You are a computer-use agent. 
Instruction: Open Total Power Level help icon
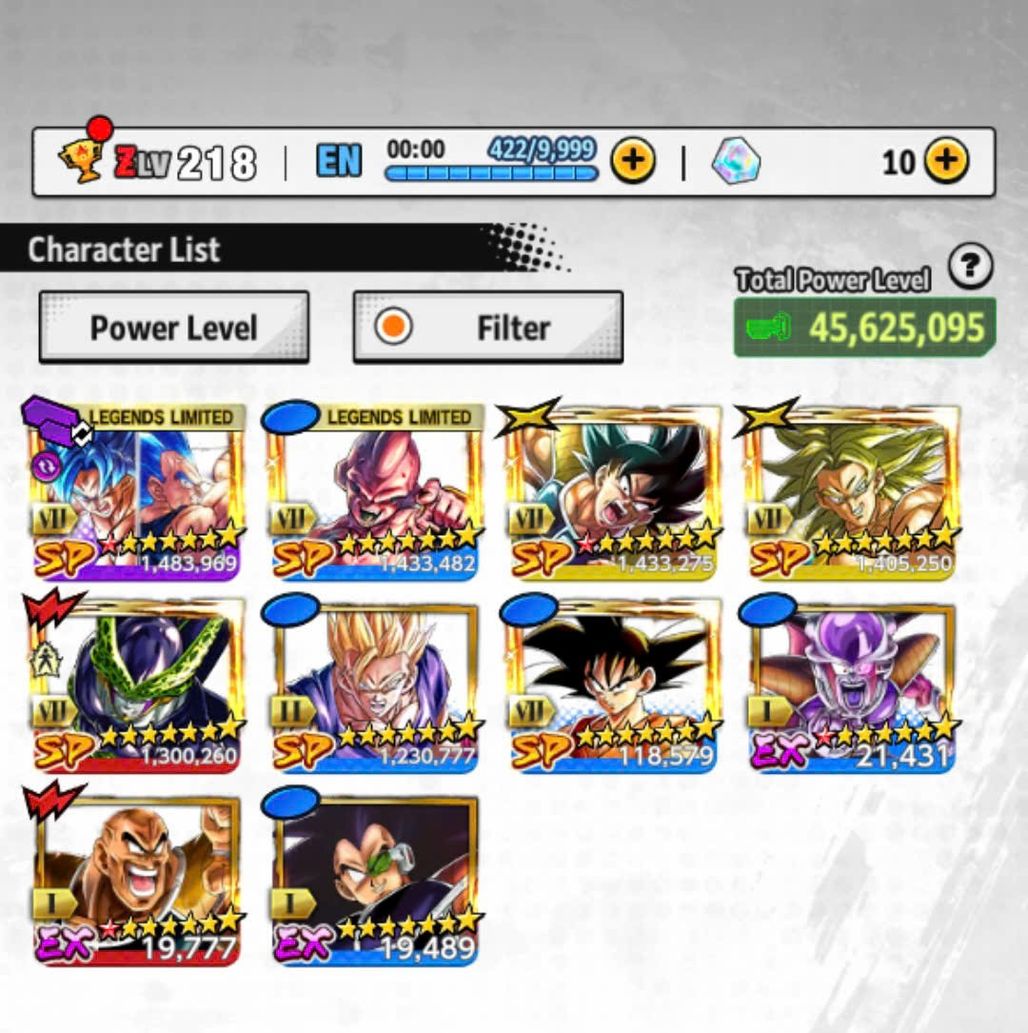969,268
